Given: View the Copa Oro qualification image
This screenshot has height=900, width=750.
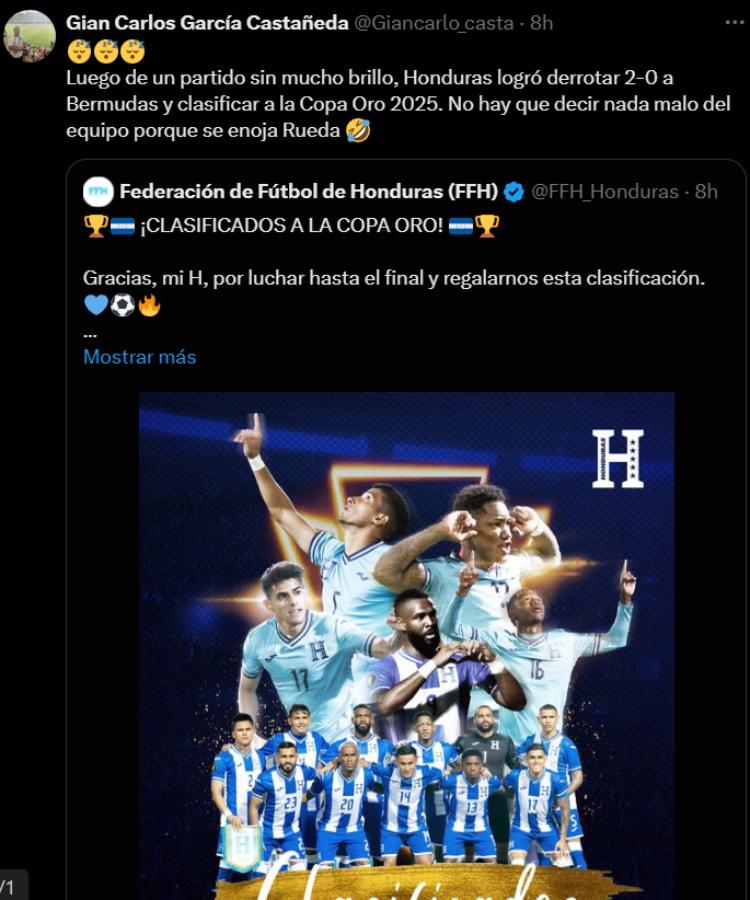Looking at the screenshot, I should click(406, 640).
